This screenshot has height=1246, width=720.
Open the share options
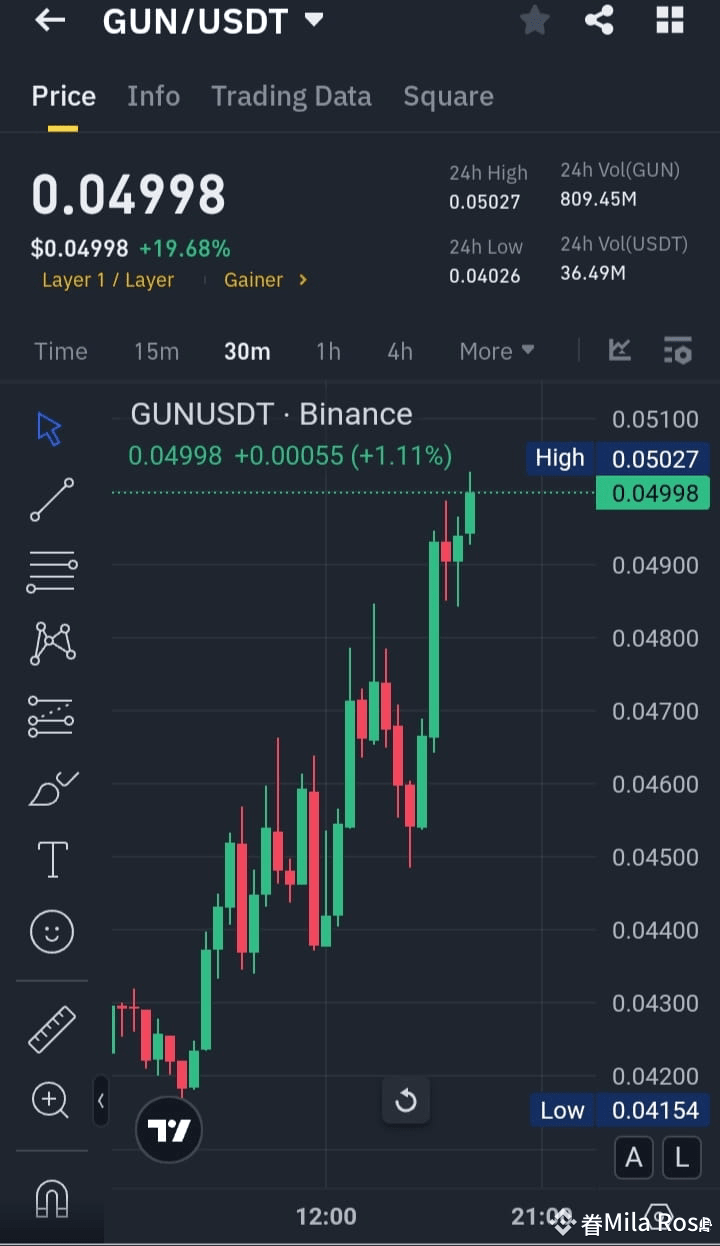tap(599, 20)
